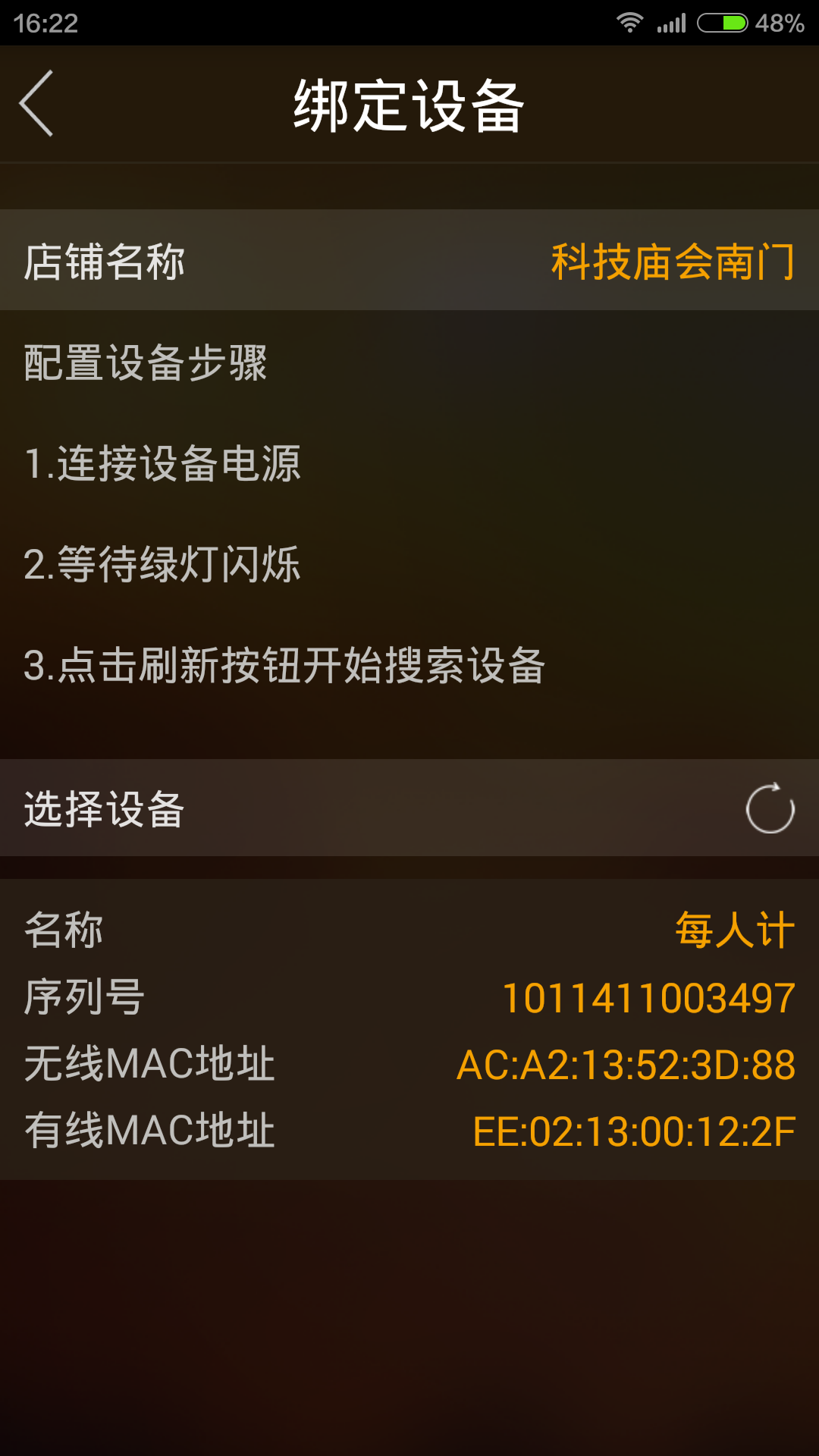The image size is (819, 1456).
Task: Open the 店铺名称 row
Action: point(409,260)
